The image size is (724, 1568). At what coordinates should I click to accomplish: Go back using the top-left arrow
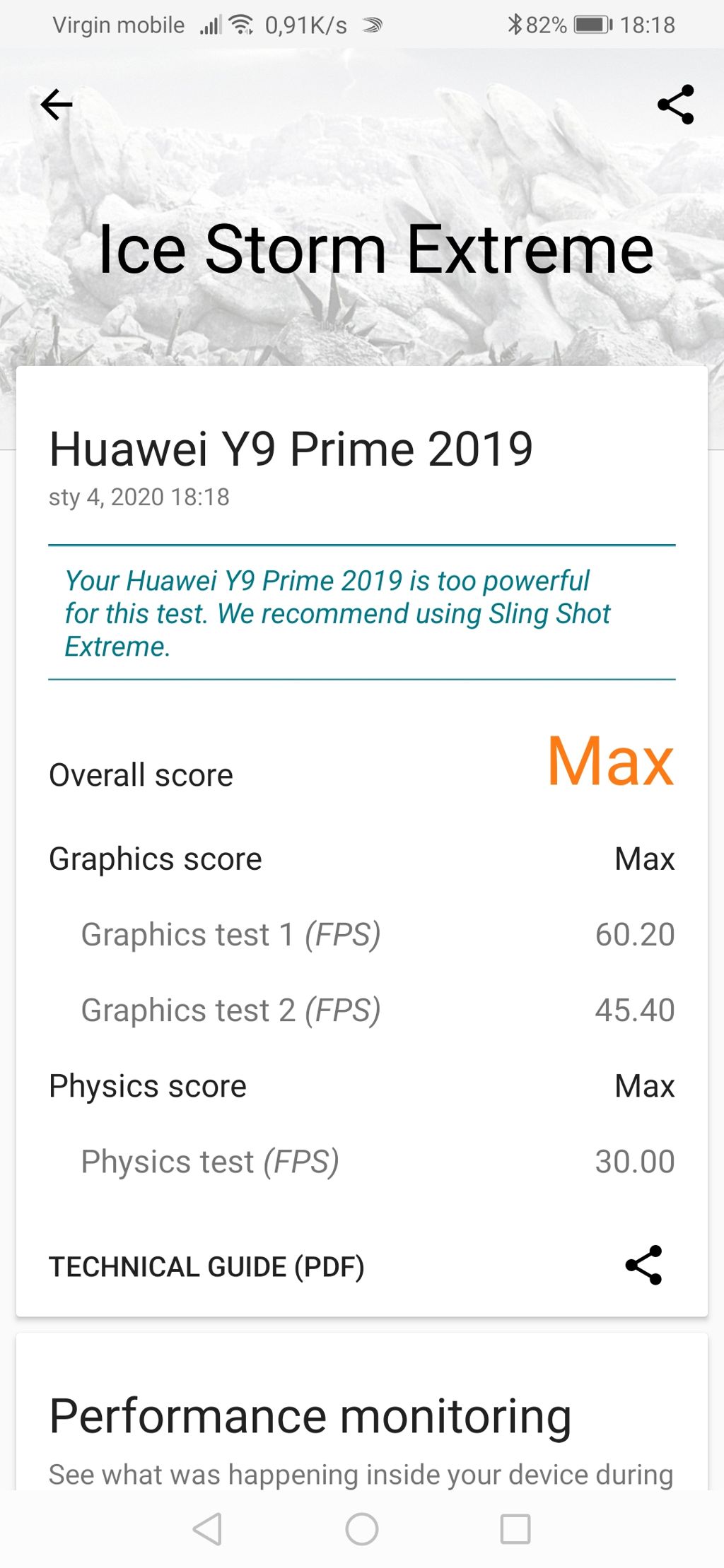(x=57, y=105)
